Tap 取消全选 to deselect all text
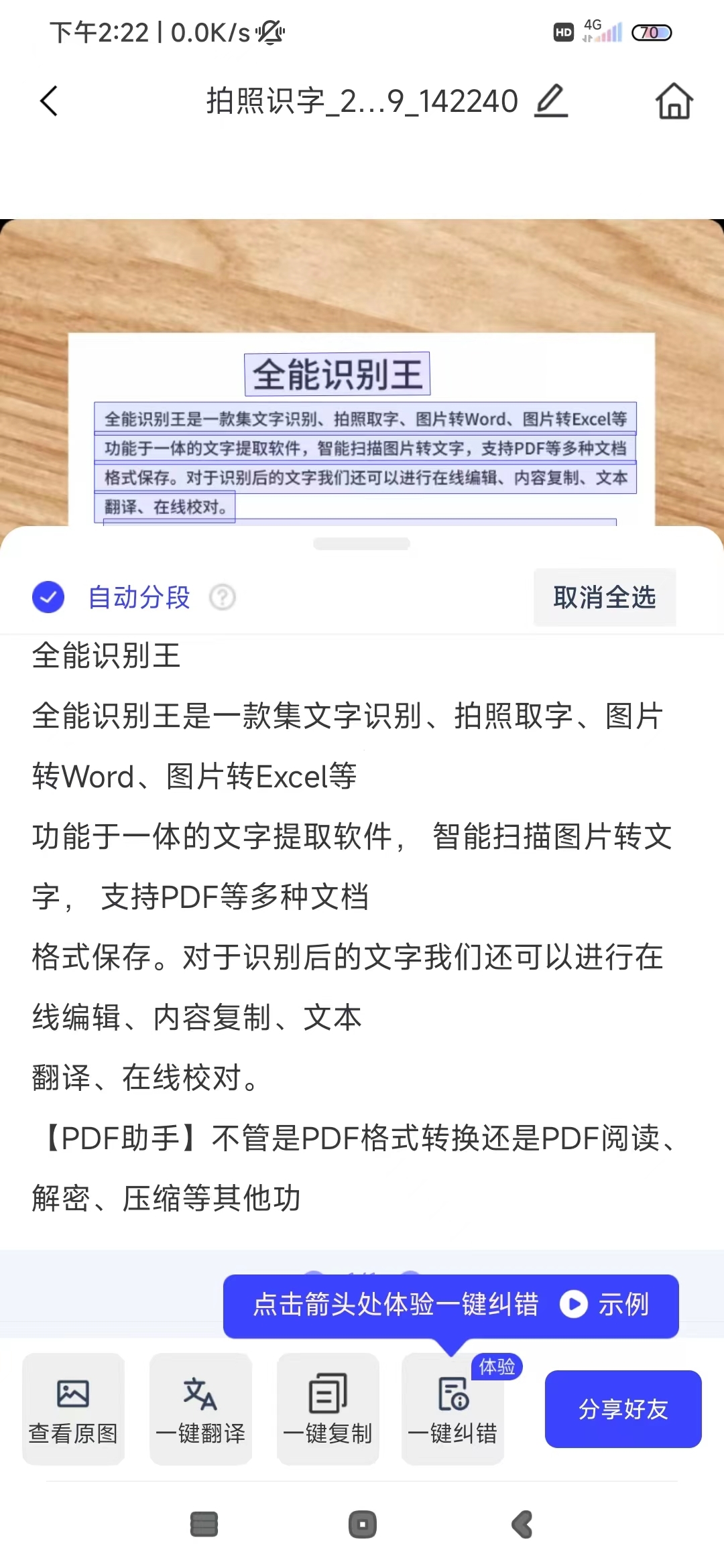The width and height of the screenshot is (724, 1568). [x=604, y=597]
